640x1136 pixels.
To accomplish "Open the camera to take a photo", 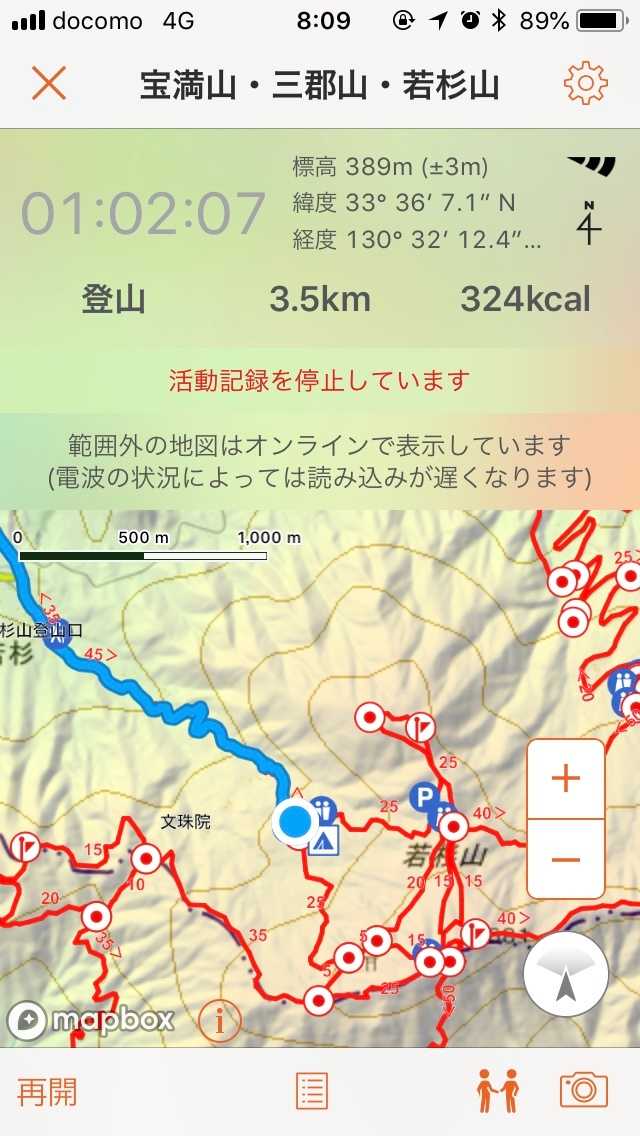I will pyautogui.click(x=584, y=1090).
